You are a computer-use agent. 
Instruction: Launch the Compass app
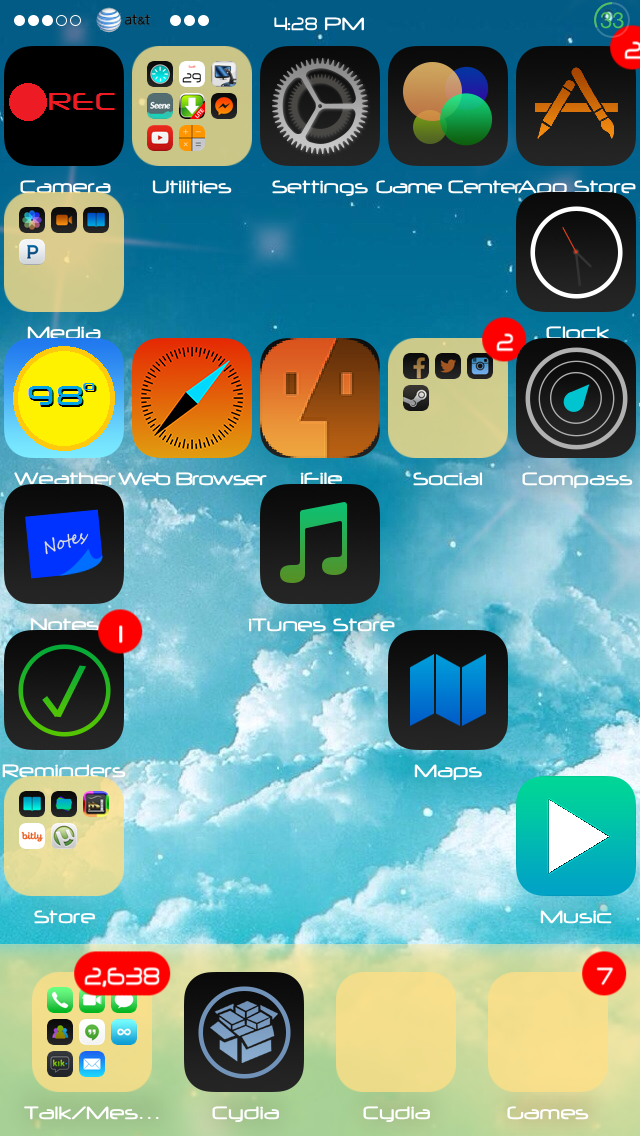575,398
